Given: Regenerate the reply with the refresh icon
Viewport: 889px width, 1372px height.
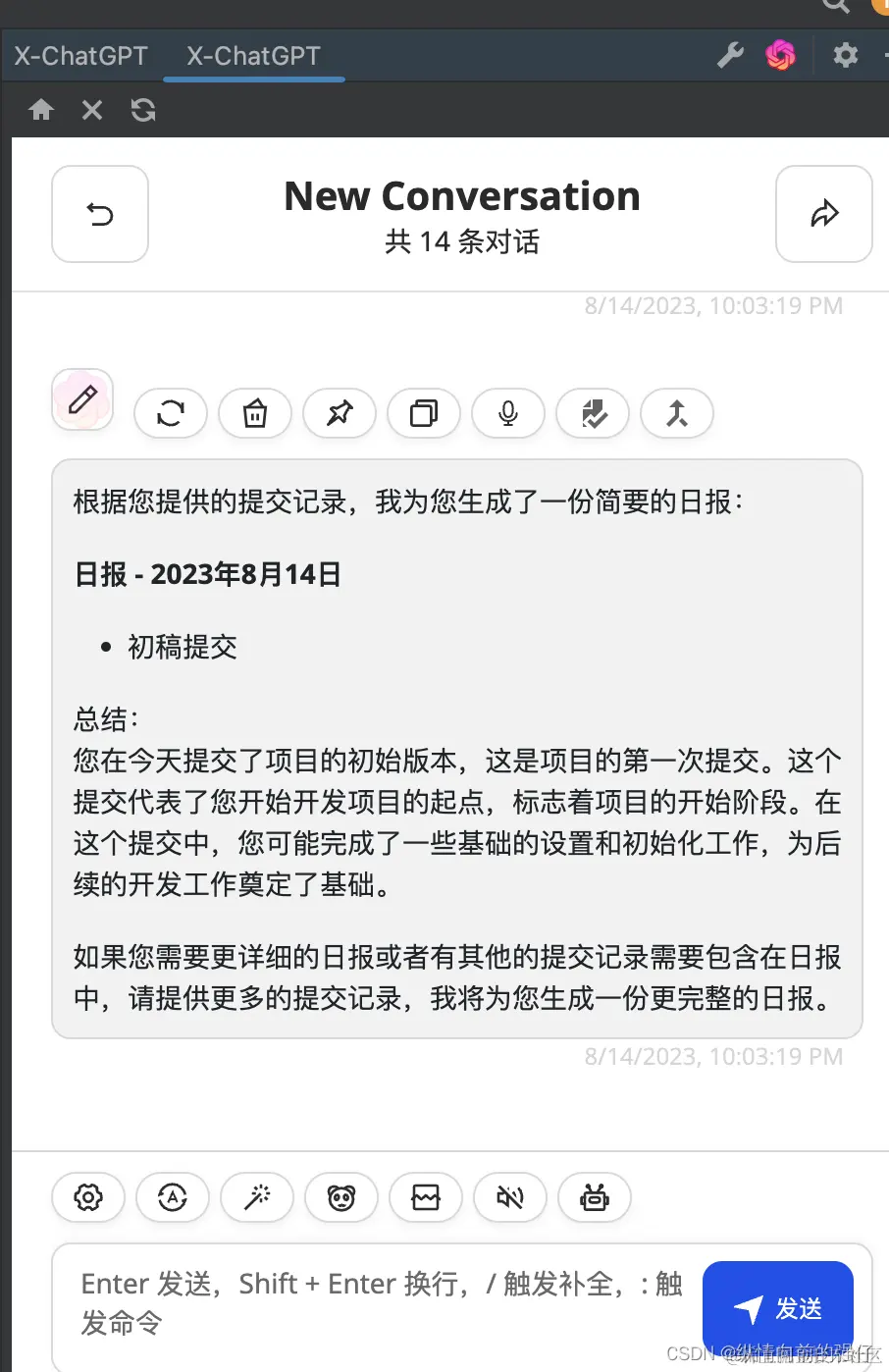Looking at the screenshot, I should (171, 413).
